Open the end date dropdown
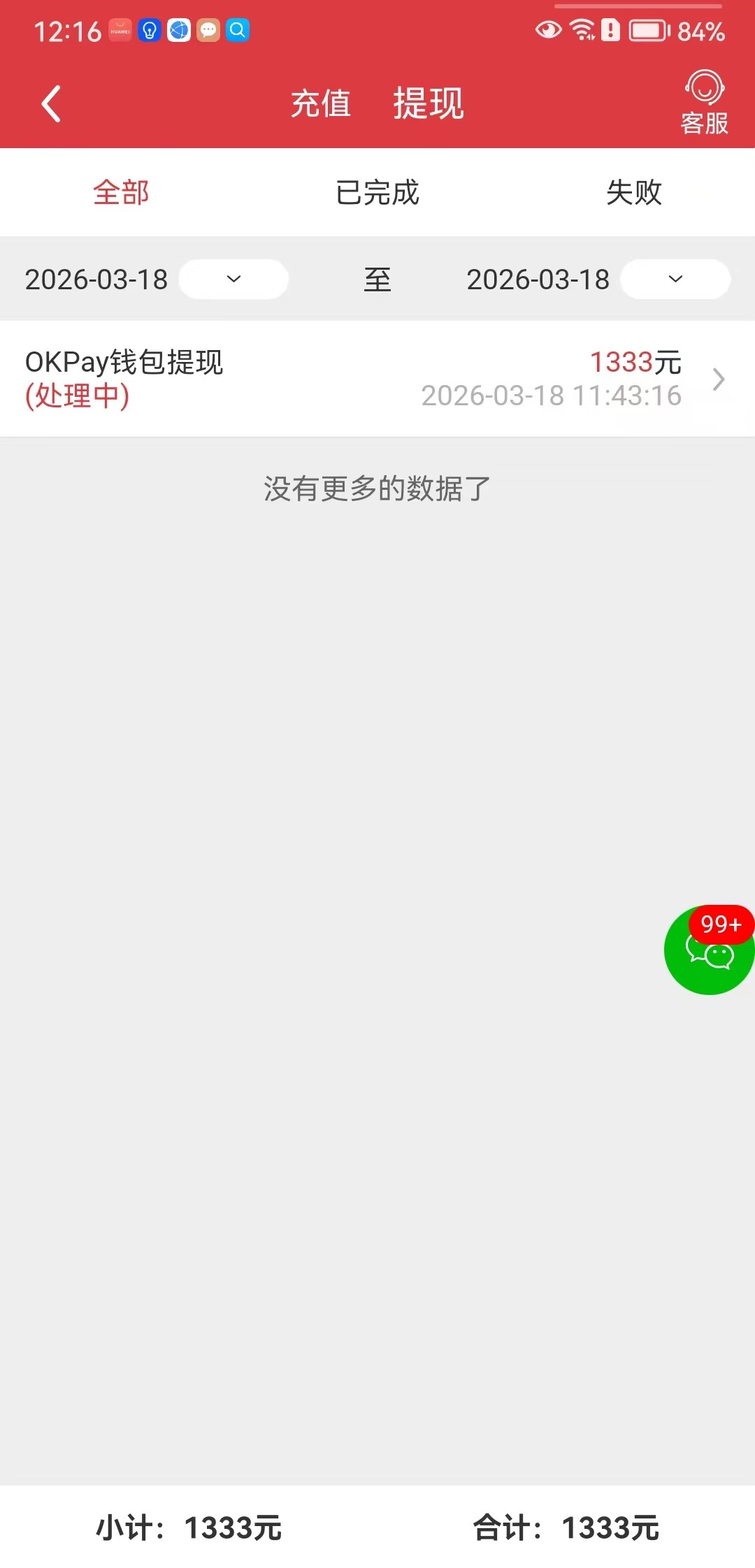This screenshot has height=1568, width=755. pos(675,280)
